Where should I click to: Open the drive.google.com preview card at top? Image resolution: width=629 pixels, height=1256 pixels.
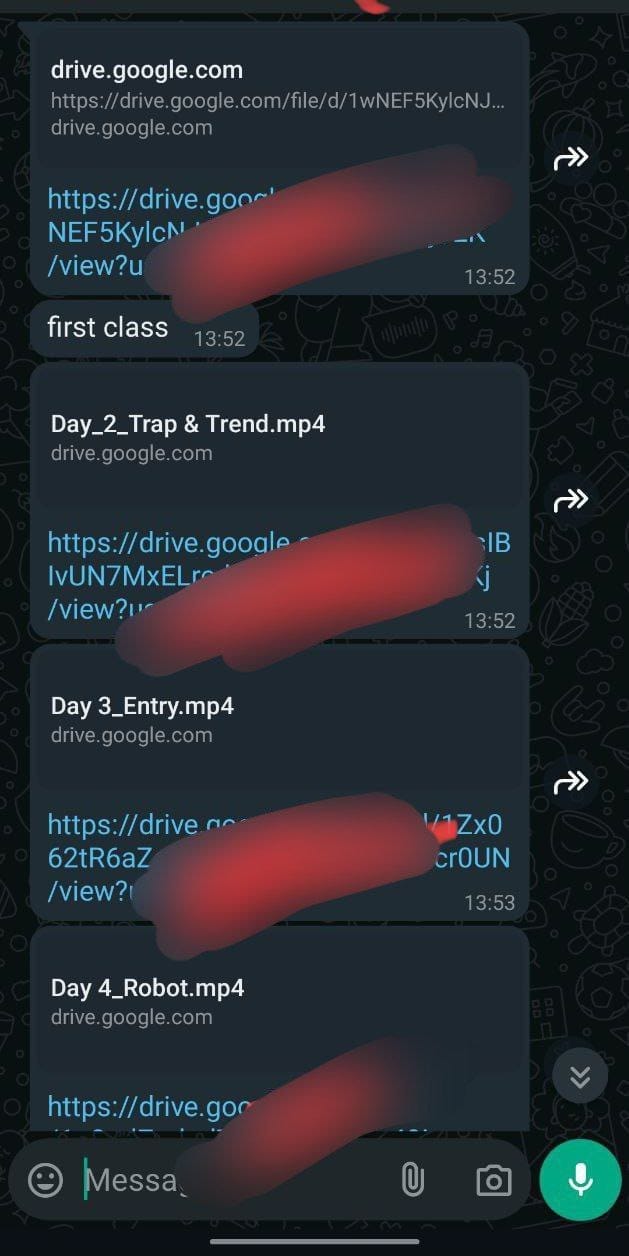click(x=279, y=98)
